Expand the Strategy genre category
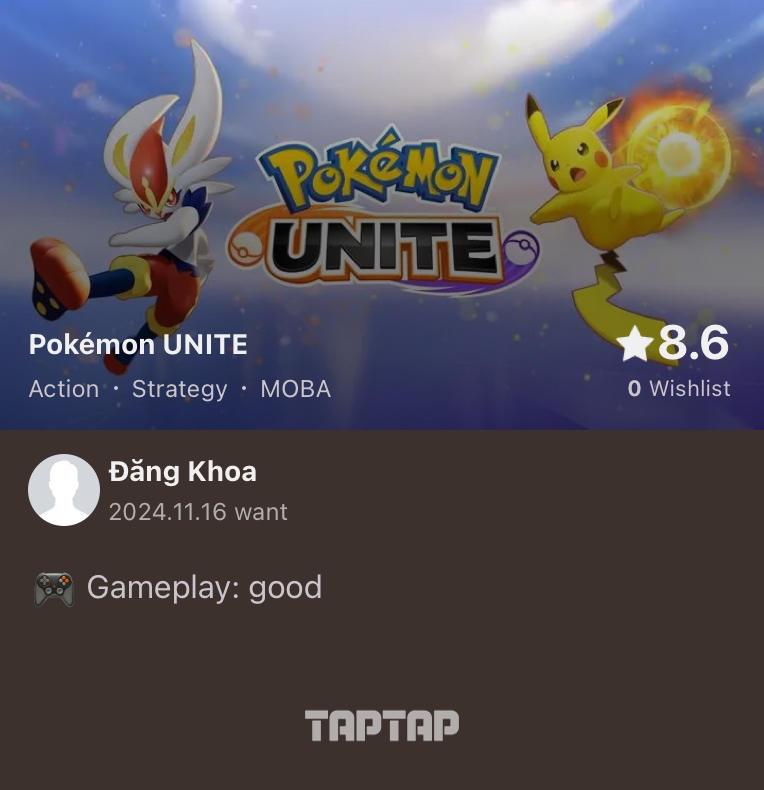Image resolution: width=764 pixels, height=790 pixels. click(x=179, y=389)
